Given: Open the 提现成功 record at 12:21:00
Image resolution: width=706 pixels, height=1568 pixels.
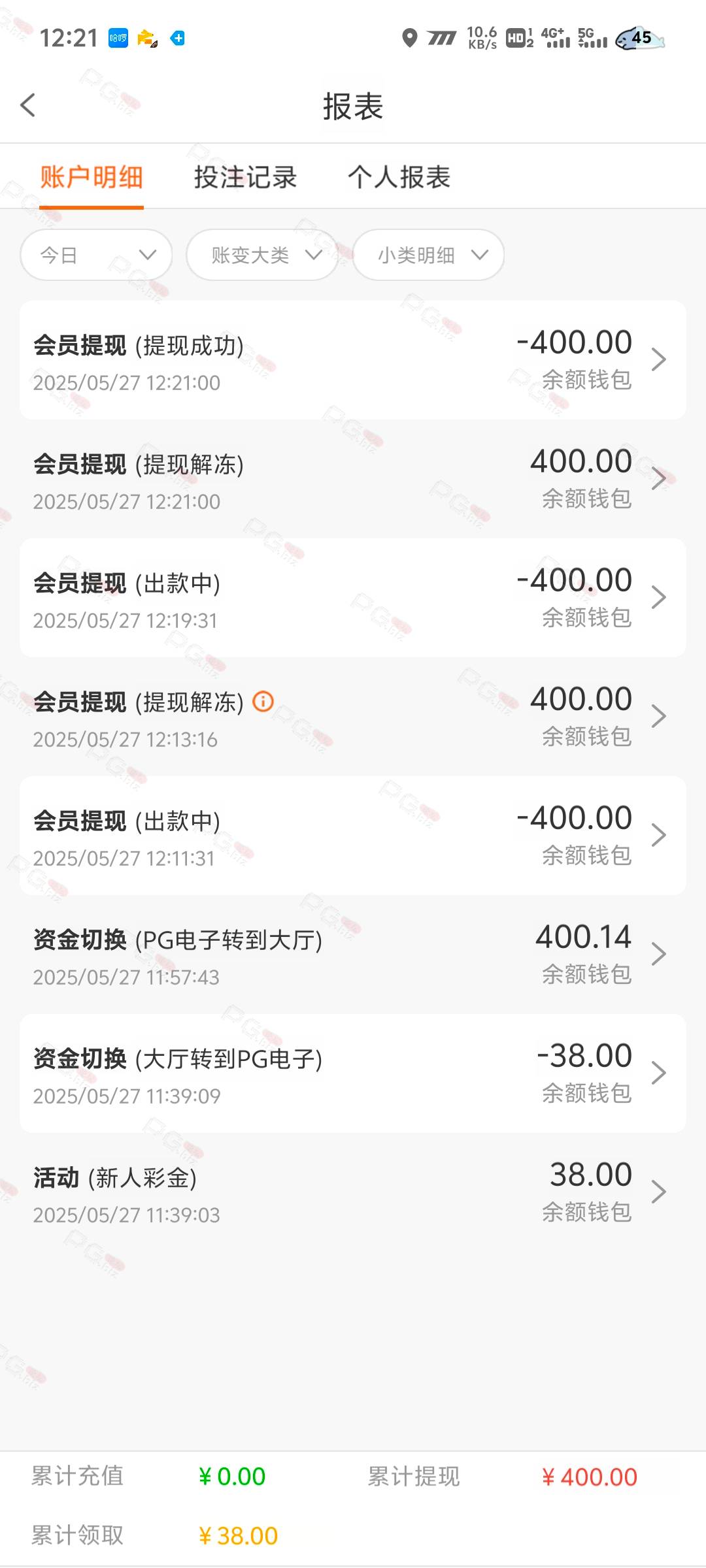Looking at the screenshot, I should (353, 360).
